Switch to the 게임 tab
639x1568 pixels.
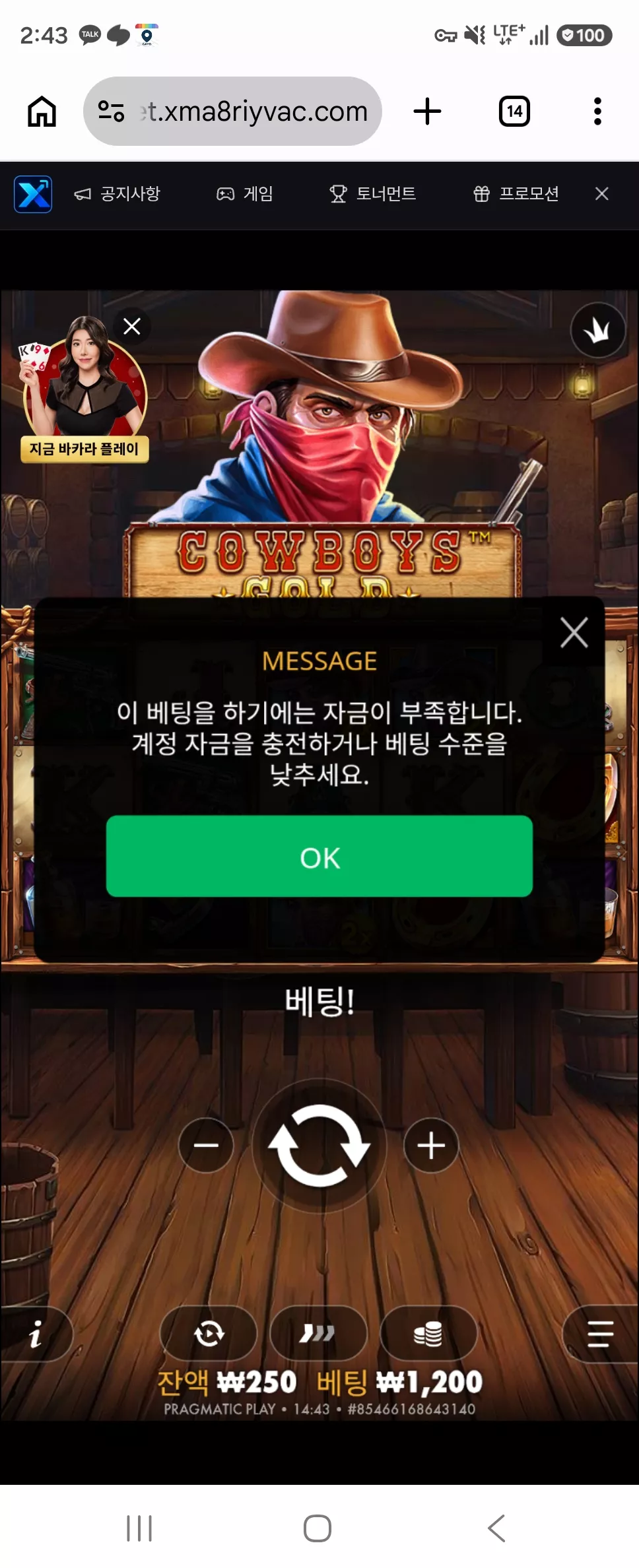pyautogui.click(x=245, y=193)
